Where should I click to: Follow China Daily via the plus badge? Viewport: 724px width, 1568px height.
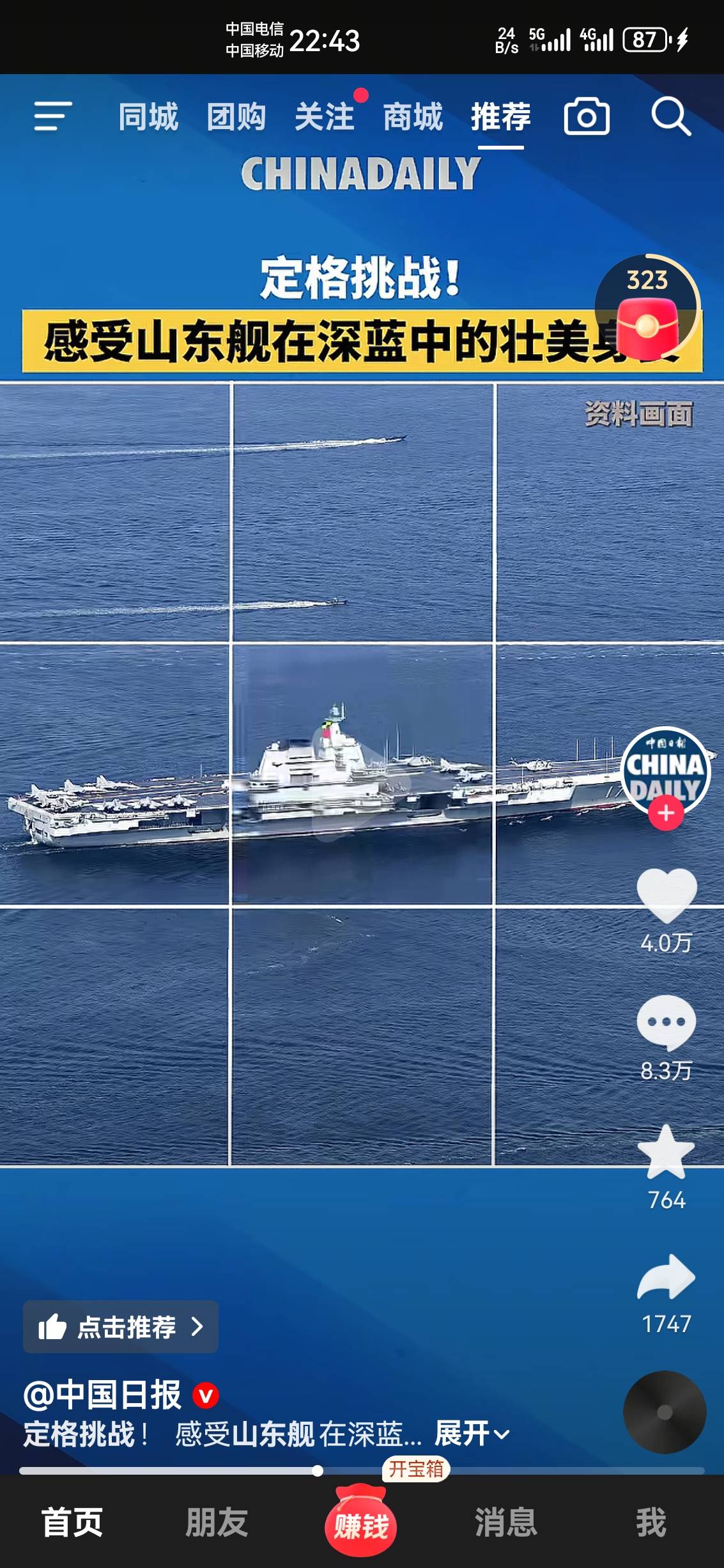point(666,814)
